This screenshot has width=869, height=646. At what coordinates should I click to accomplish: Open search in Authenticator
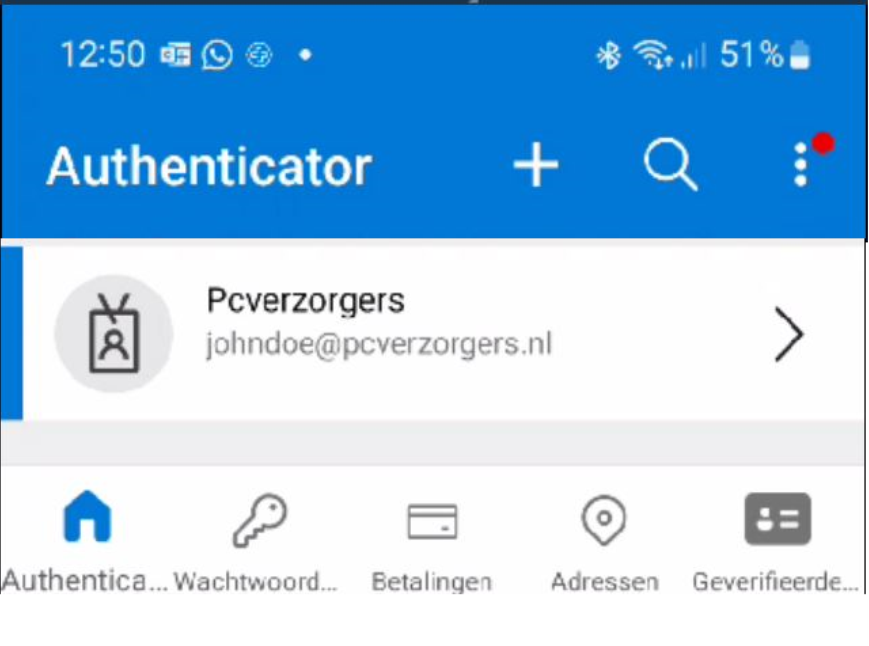click(x=669, y=165)
